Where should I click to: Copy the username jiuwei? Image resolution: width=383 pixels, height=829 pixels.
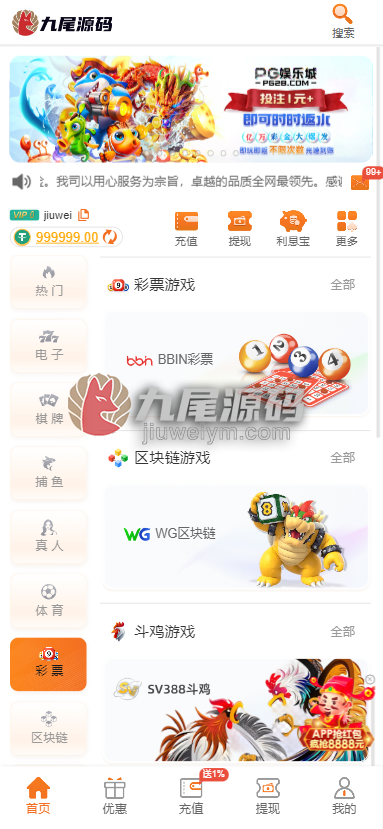[x=84, y=215]
